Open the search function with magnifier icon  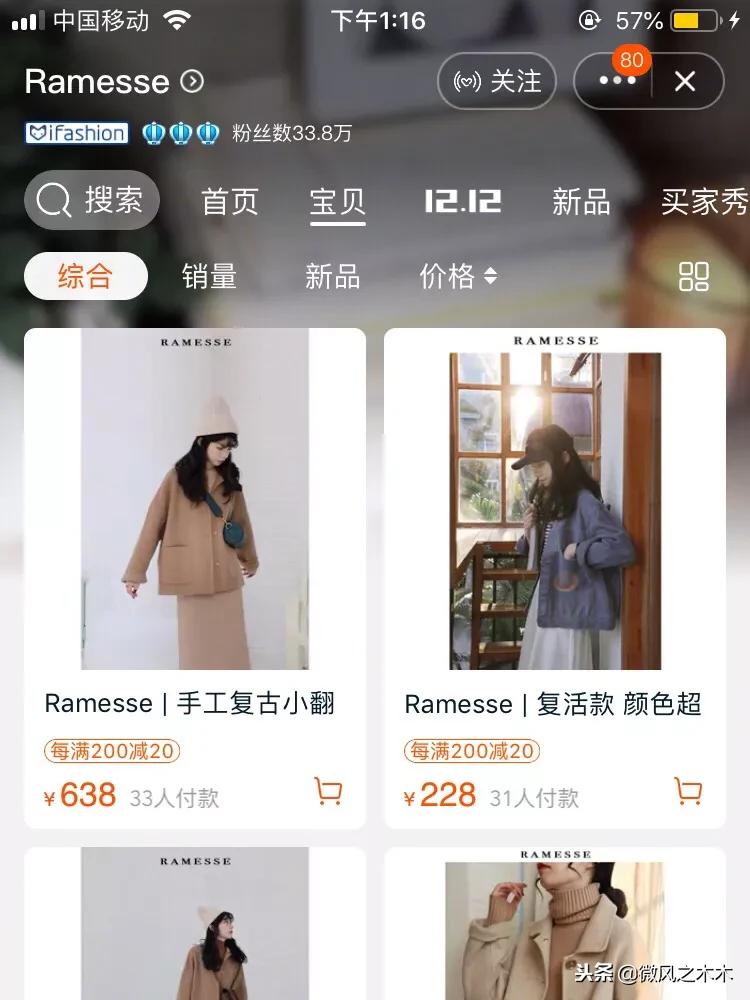(91, 200)
